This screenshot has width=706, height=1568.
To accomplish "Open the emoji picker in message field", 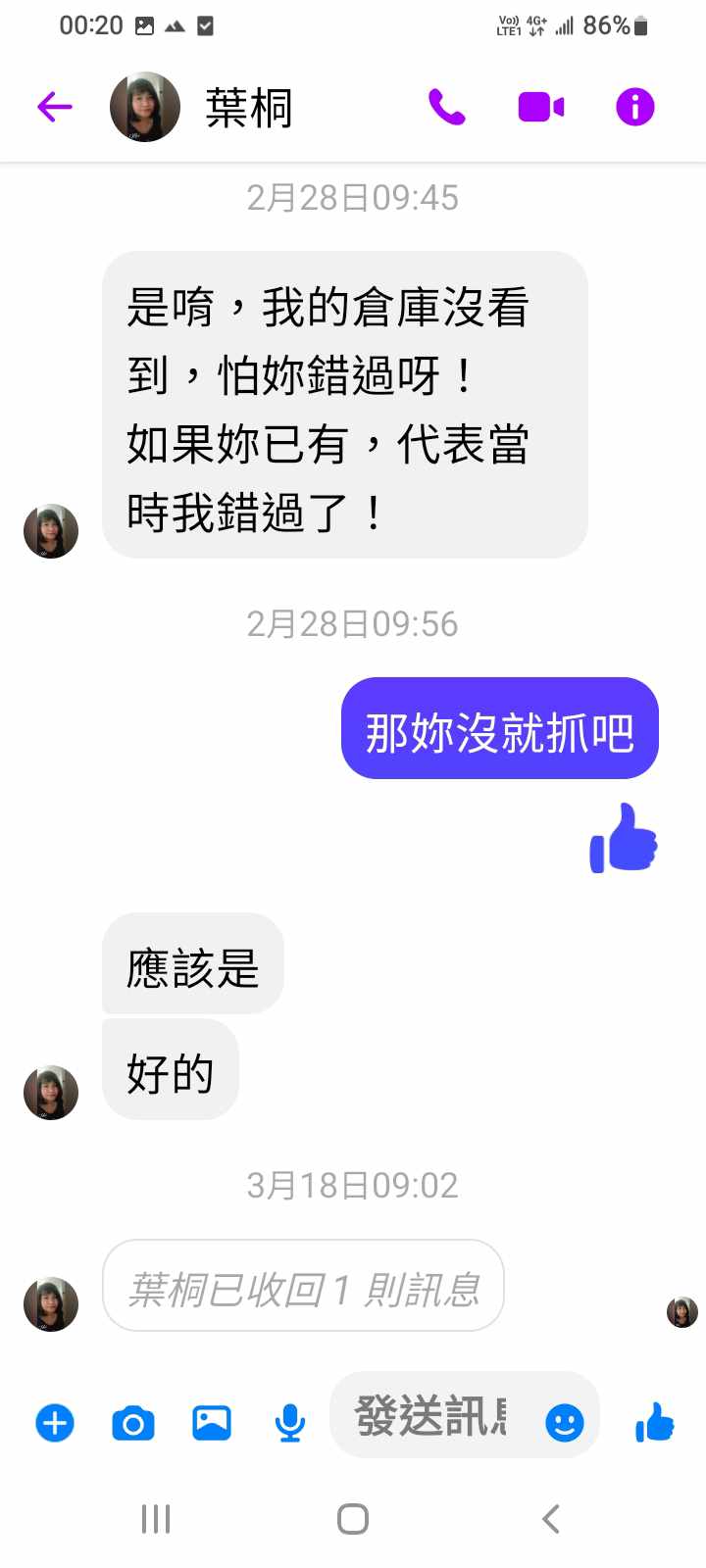I will [564, 1422].
